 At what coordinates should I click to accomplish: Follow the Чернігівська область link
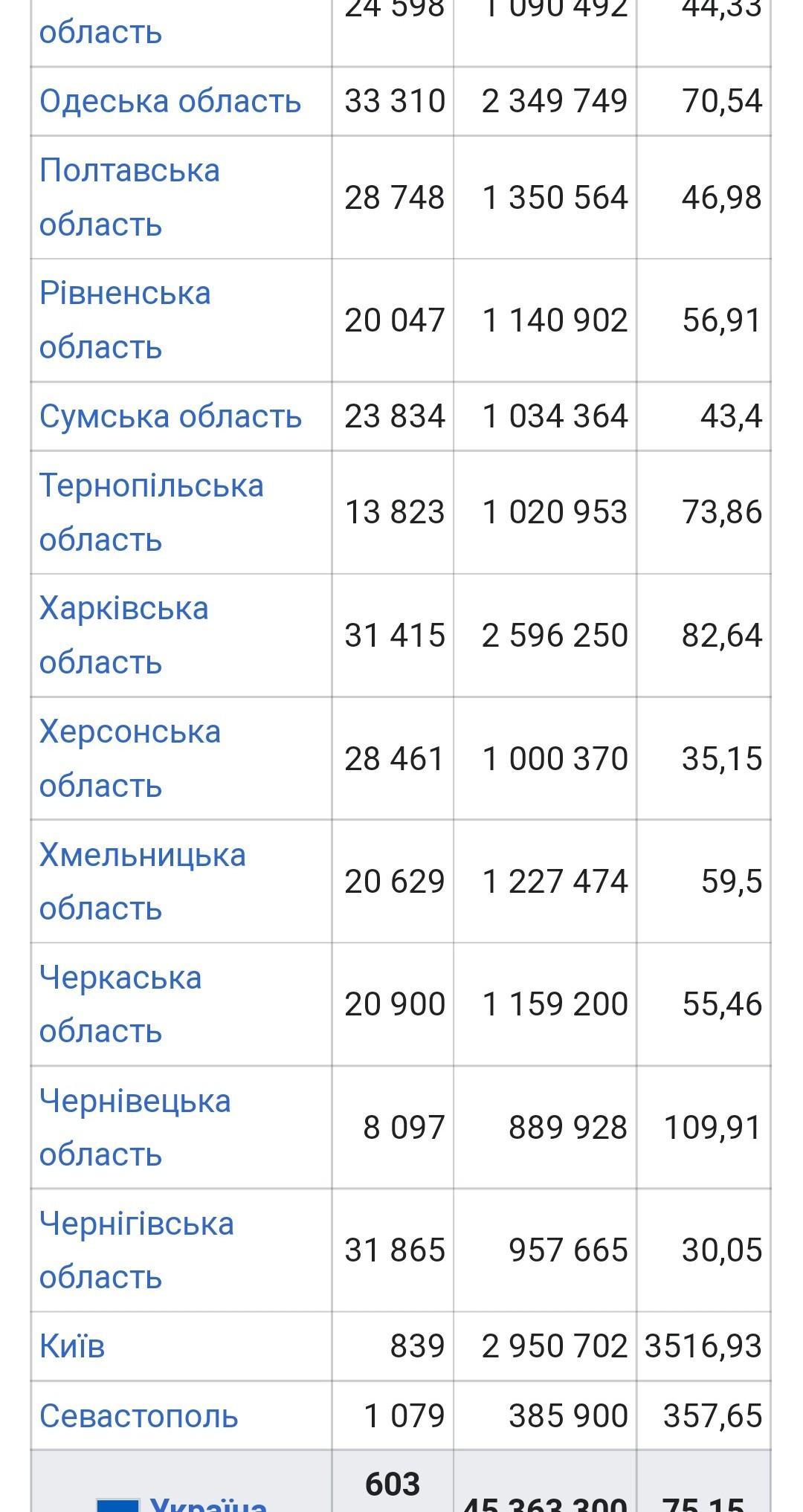pos(137,1250)
